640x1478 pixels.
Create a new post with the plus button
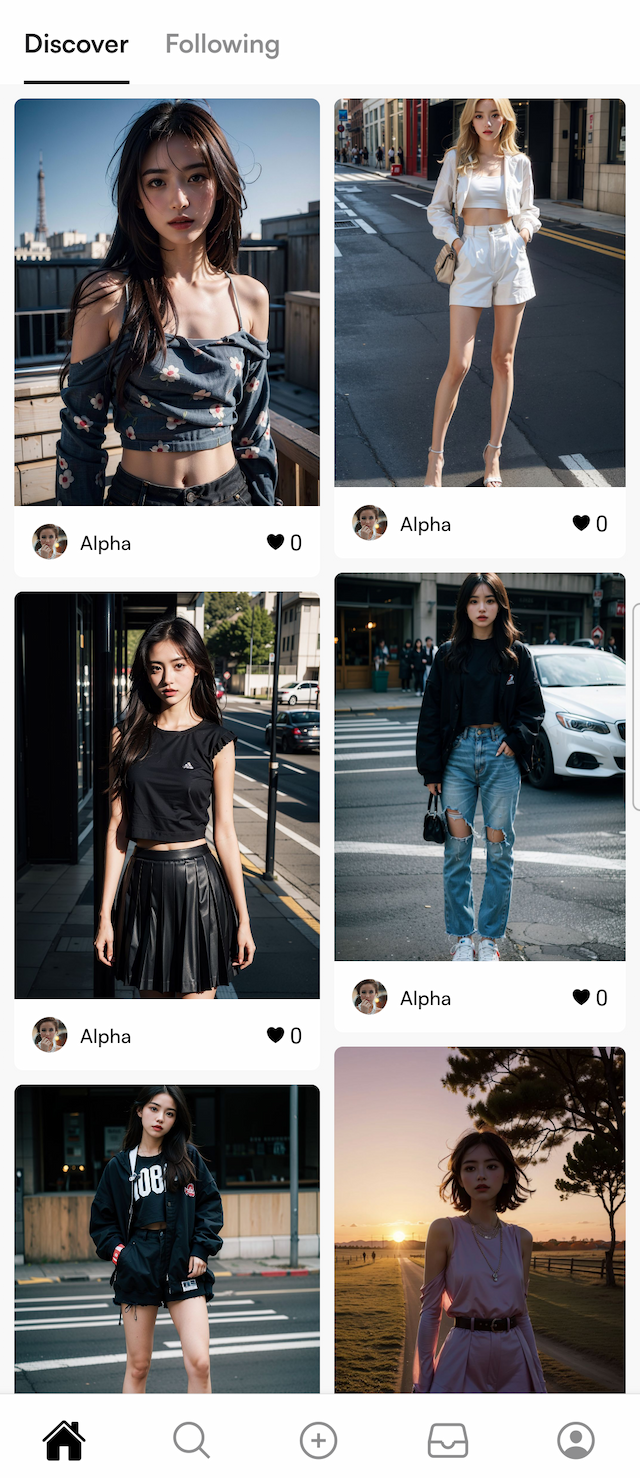pos(319,1440)
